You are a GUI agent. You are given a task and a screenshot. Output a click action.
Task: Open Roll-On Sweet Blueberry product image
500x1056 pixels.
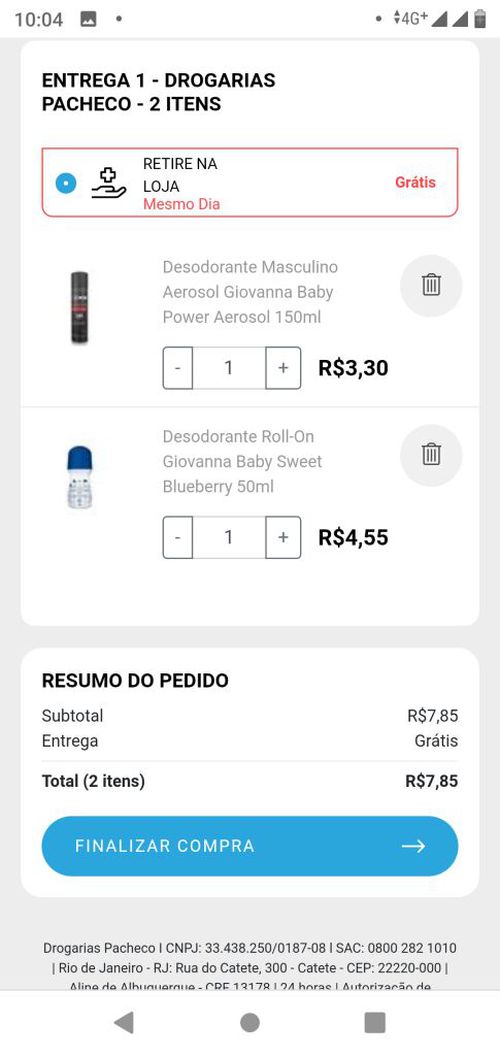point(80,477)
